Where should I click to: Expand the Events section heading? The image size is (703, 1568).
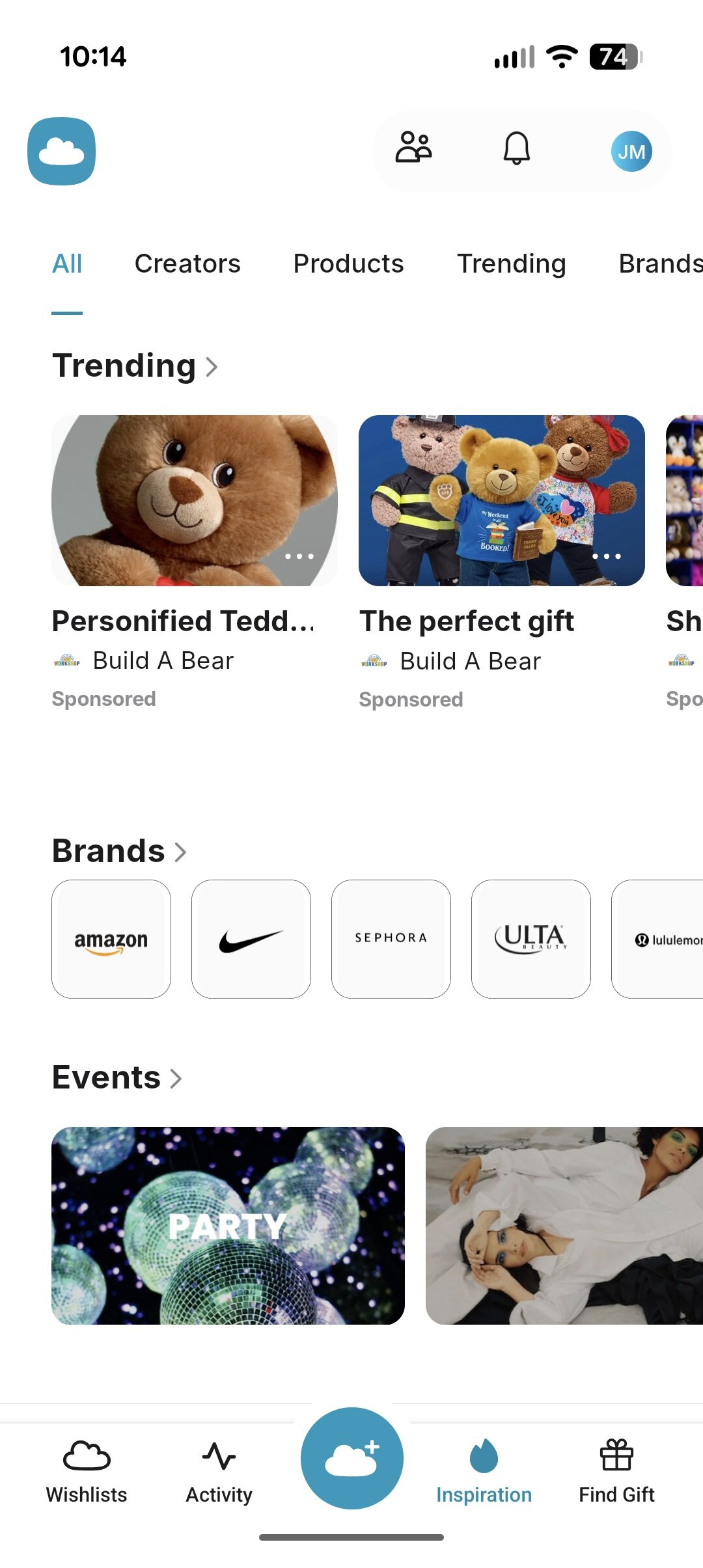click(117, 1077)
